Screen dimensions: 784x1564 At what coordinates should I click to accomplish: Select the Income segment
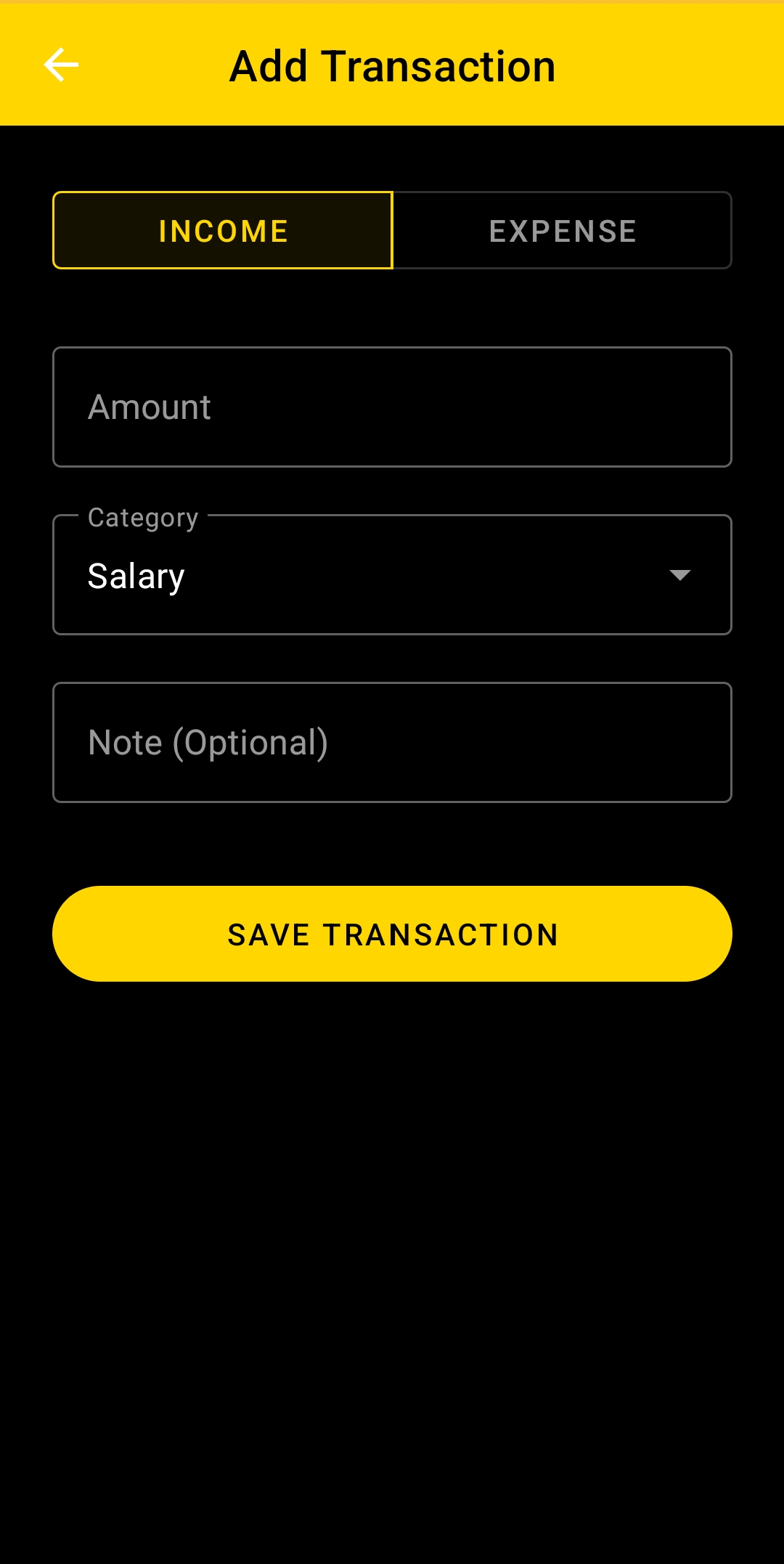[x=223, y=230]
